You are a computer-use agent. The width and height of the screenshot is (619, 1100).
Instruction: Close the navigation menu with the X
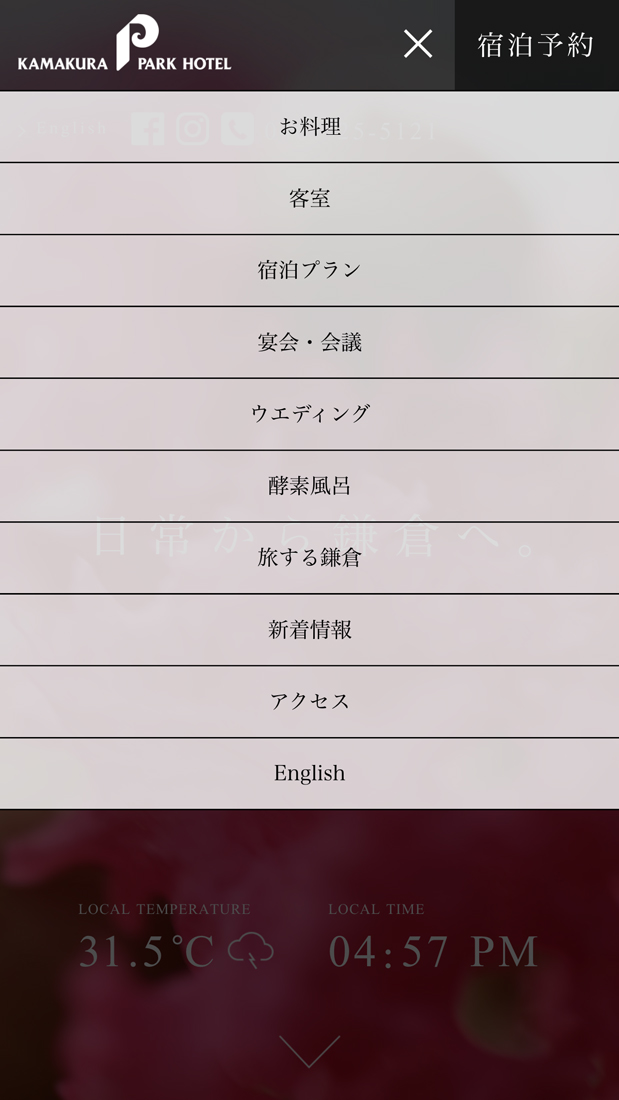(418, 45)
